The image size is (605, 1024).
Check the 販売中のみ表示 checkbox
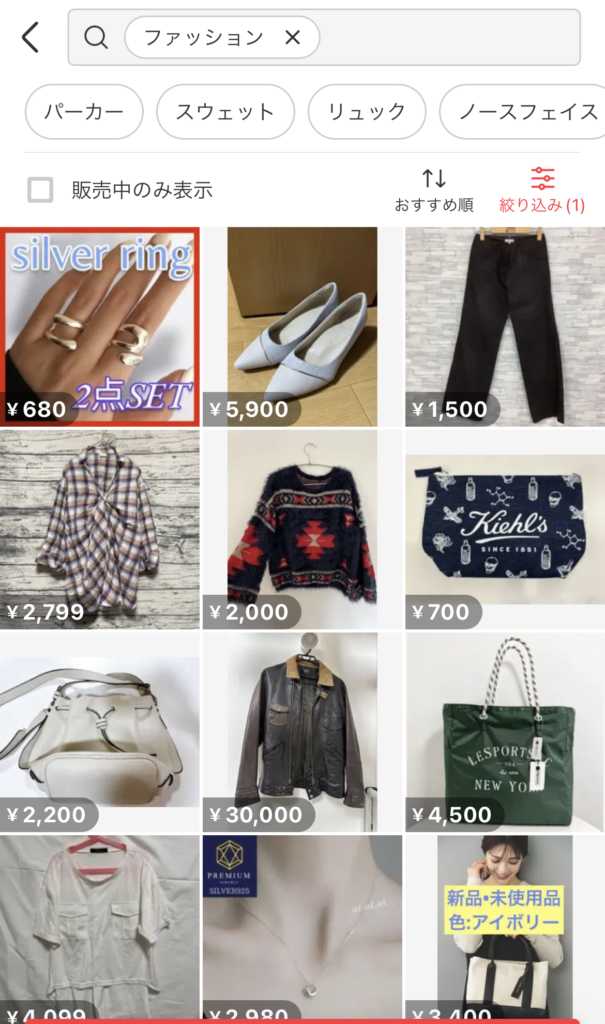click(x=40, y=189)
